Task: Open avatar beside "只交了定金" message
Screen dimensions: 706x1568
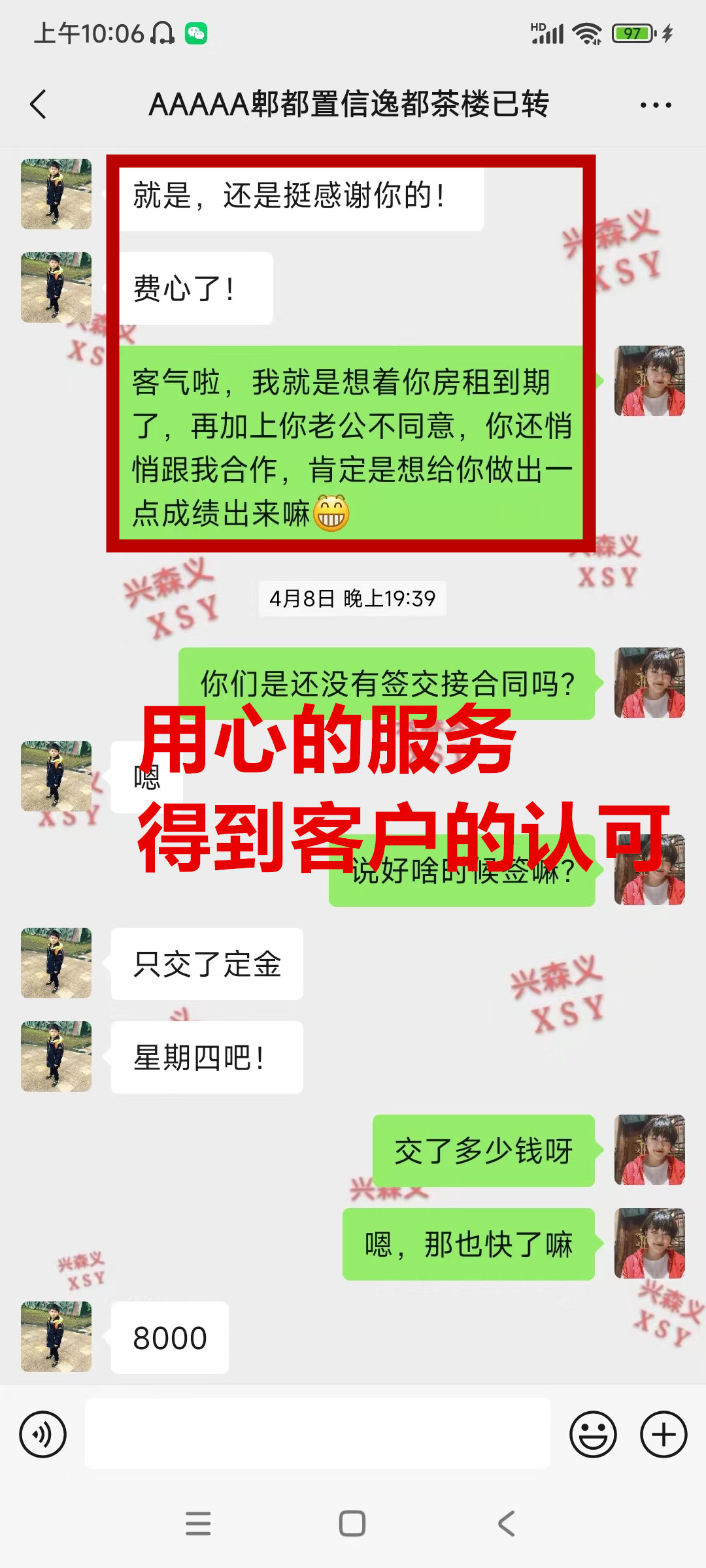Action: pos(56,963)
